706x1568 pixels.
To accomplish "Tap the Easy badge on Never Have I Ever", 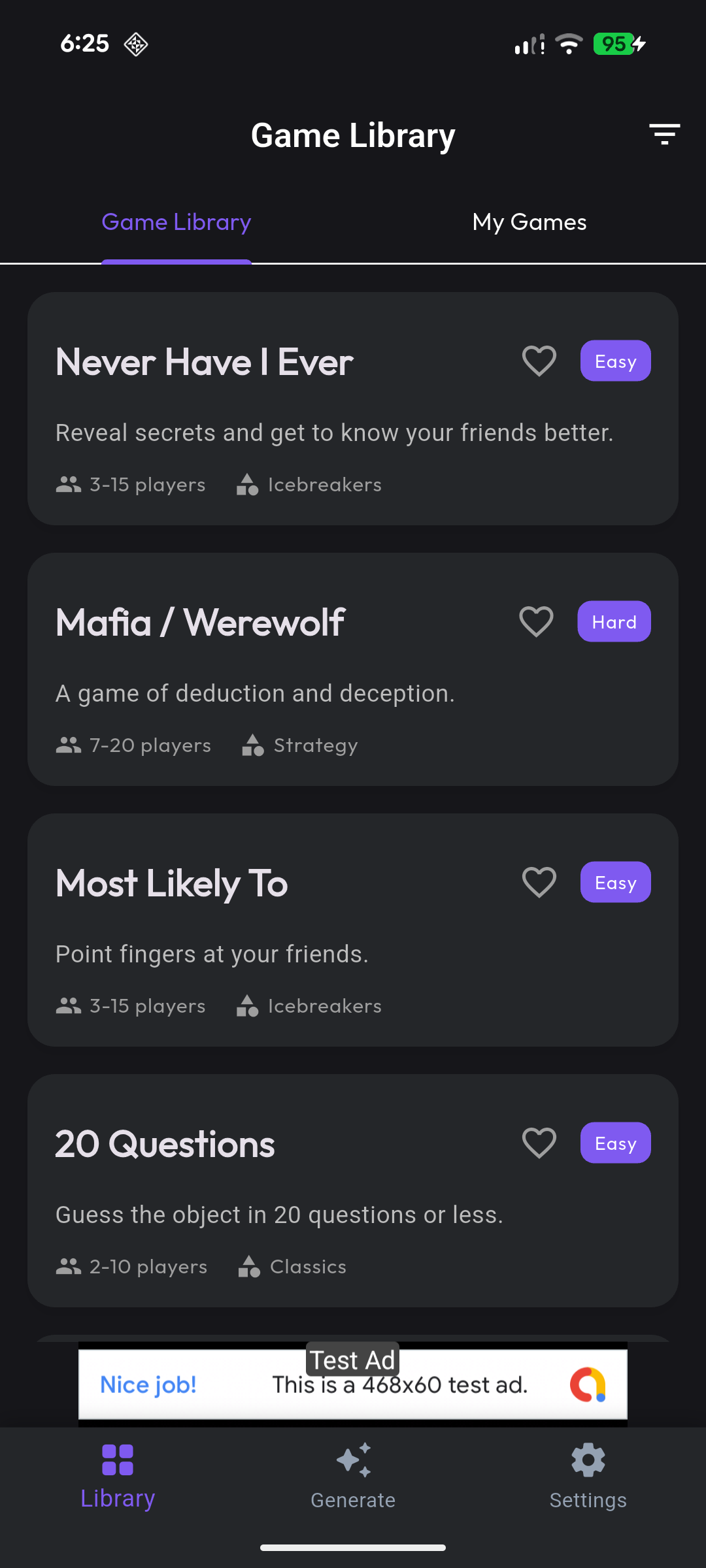I will pos(614,361).
